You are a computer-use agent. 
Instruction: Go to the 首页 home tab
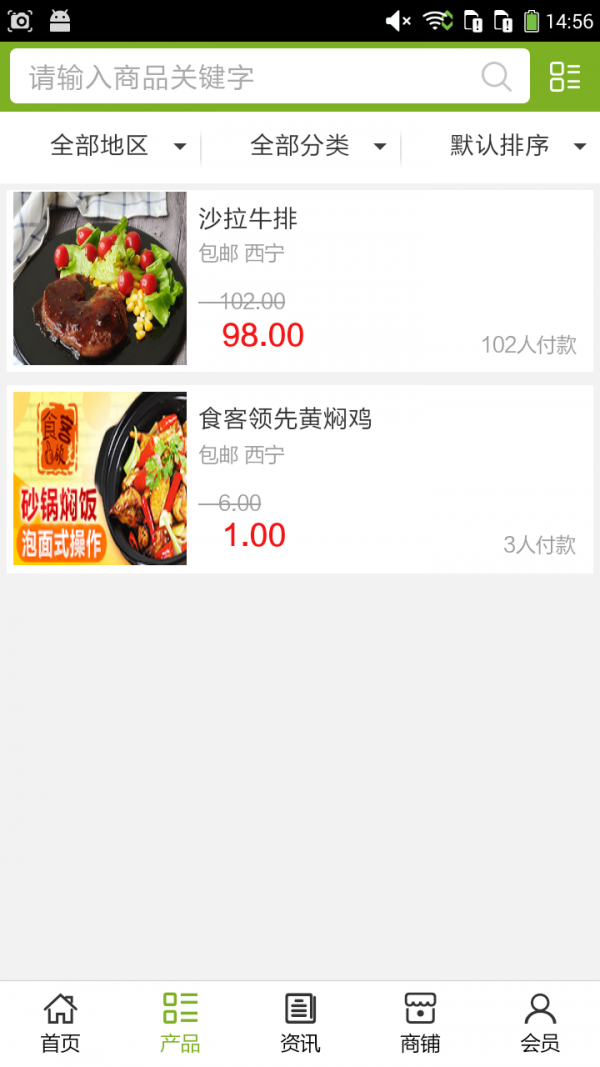(x=61, y=1023)
